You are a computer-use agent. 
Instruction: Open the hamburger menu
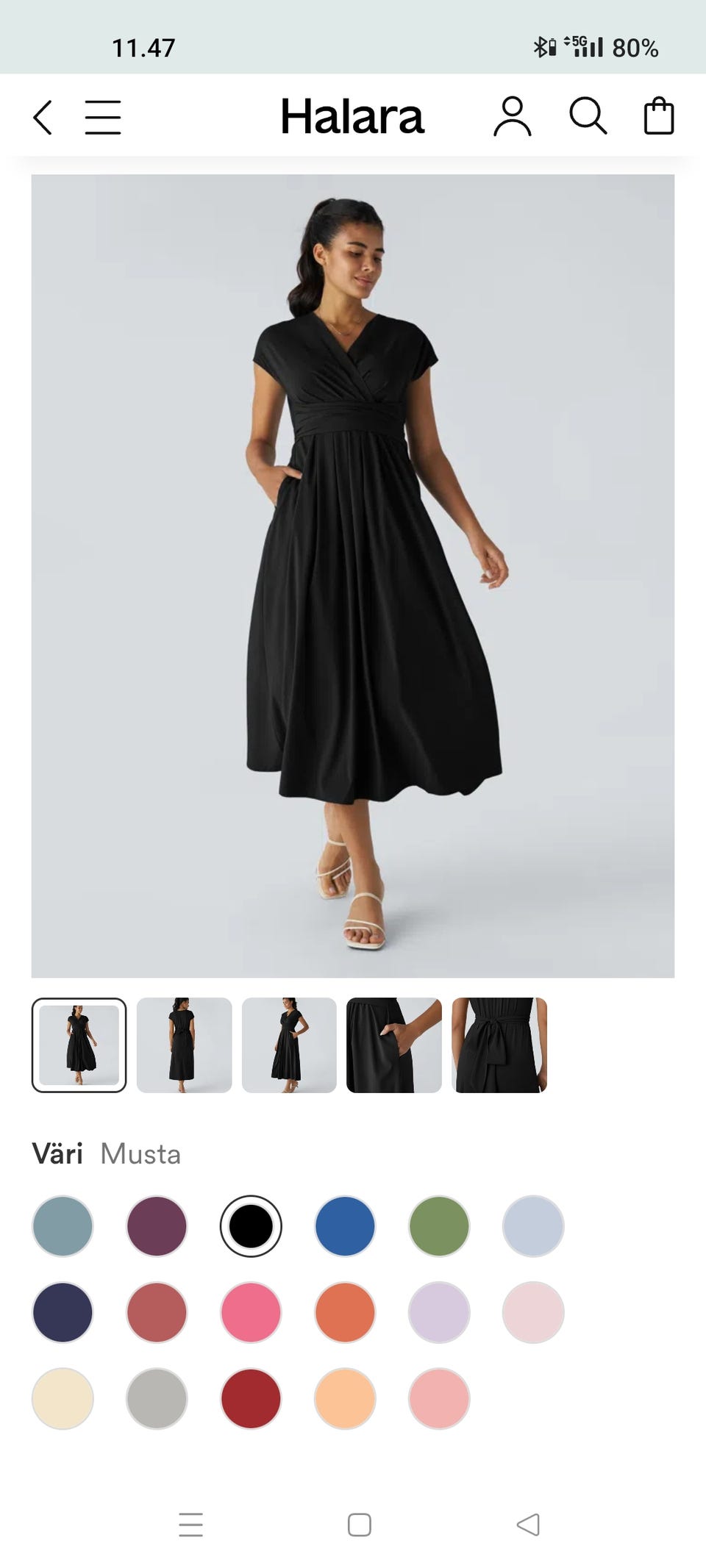click(103, 118)
